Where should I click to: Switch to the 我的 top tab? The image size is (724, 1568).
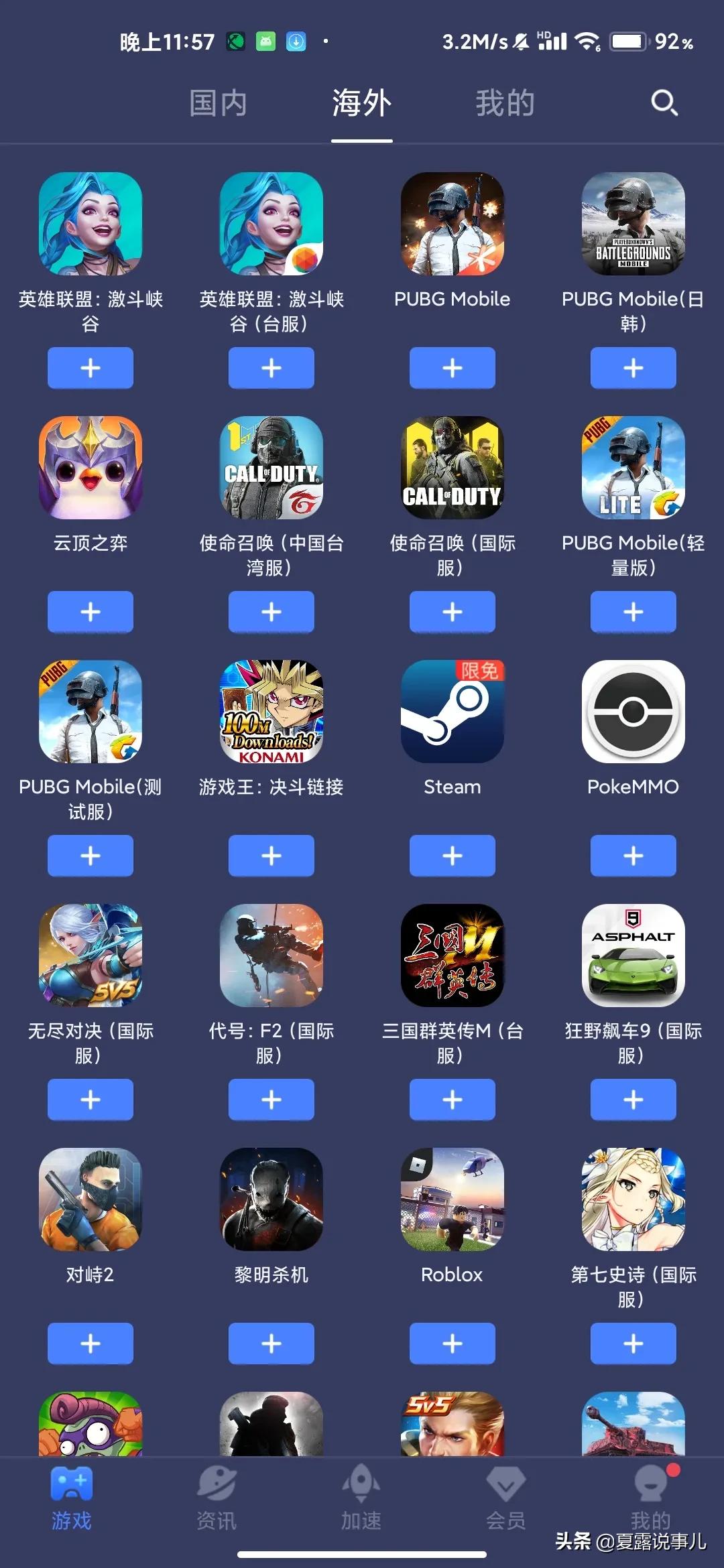coord(505,103)
